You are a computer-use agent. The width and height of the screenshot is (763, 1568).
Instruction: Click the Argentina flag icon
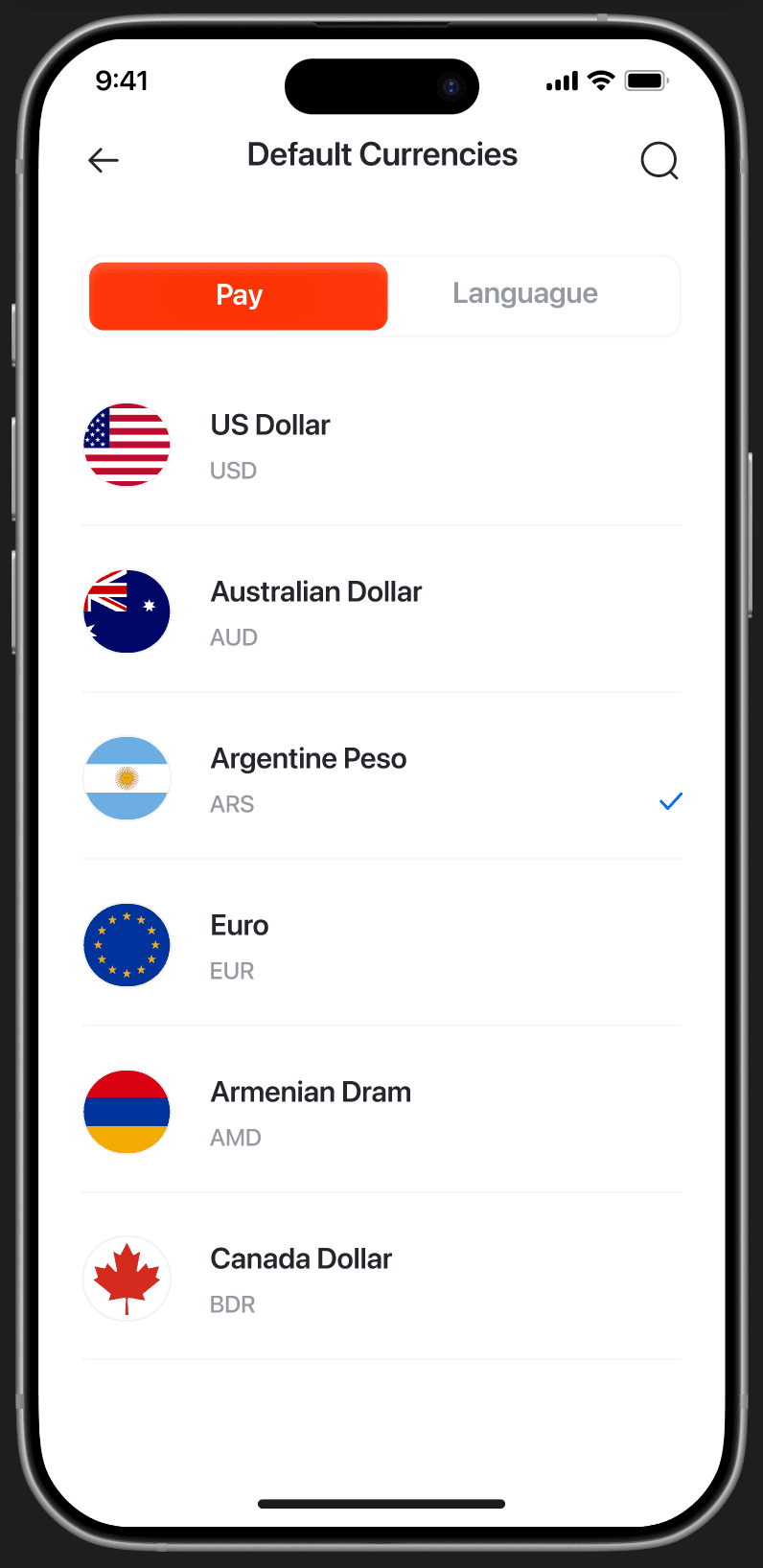click(127, 777)
